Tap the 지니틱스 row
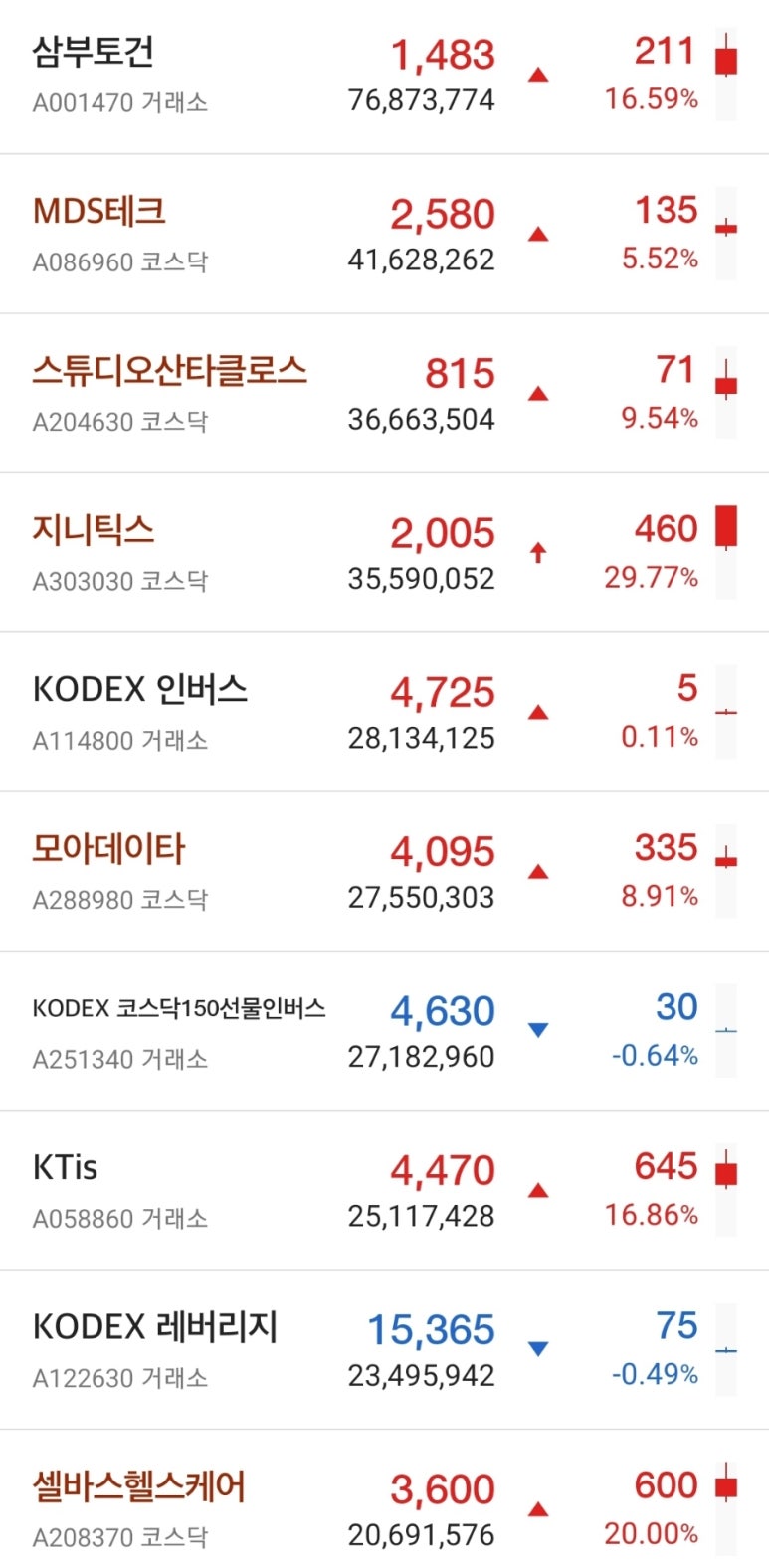 click(94, 531)
